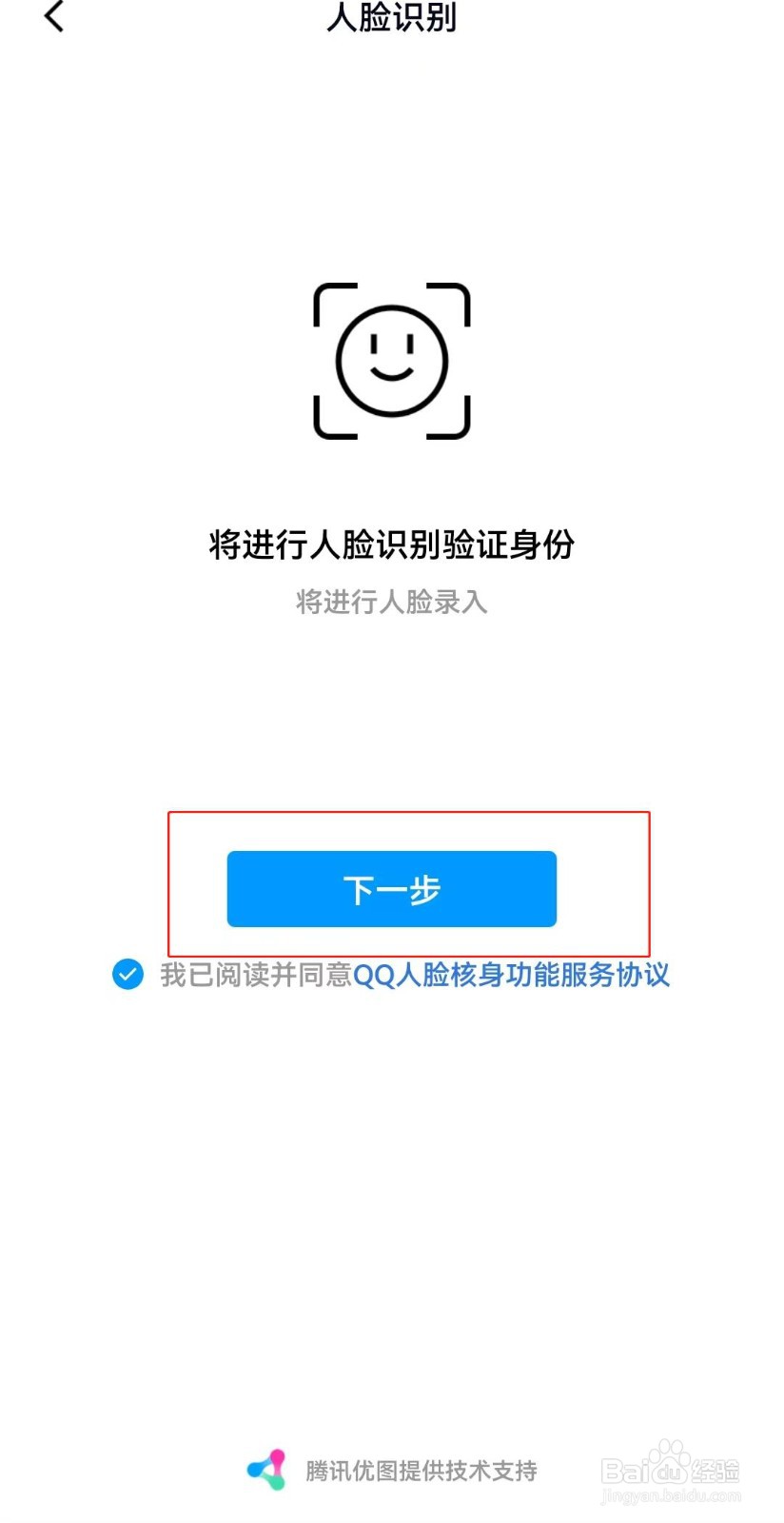Click the back arrow icon
The width and height of the screenshot is (784, 1523).
[53, 17]
